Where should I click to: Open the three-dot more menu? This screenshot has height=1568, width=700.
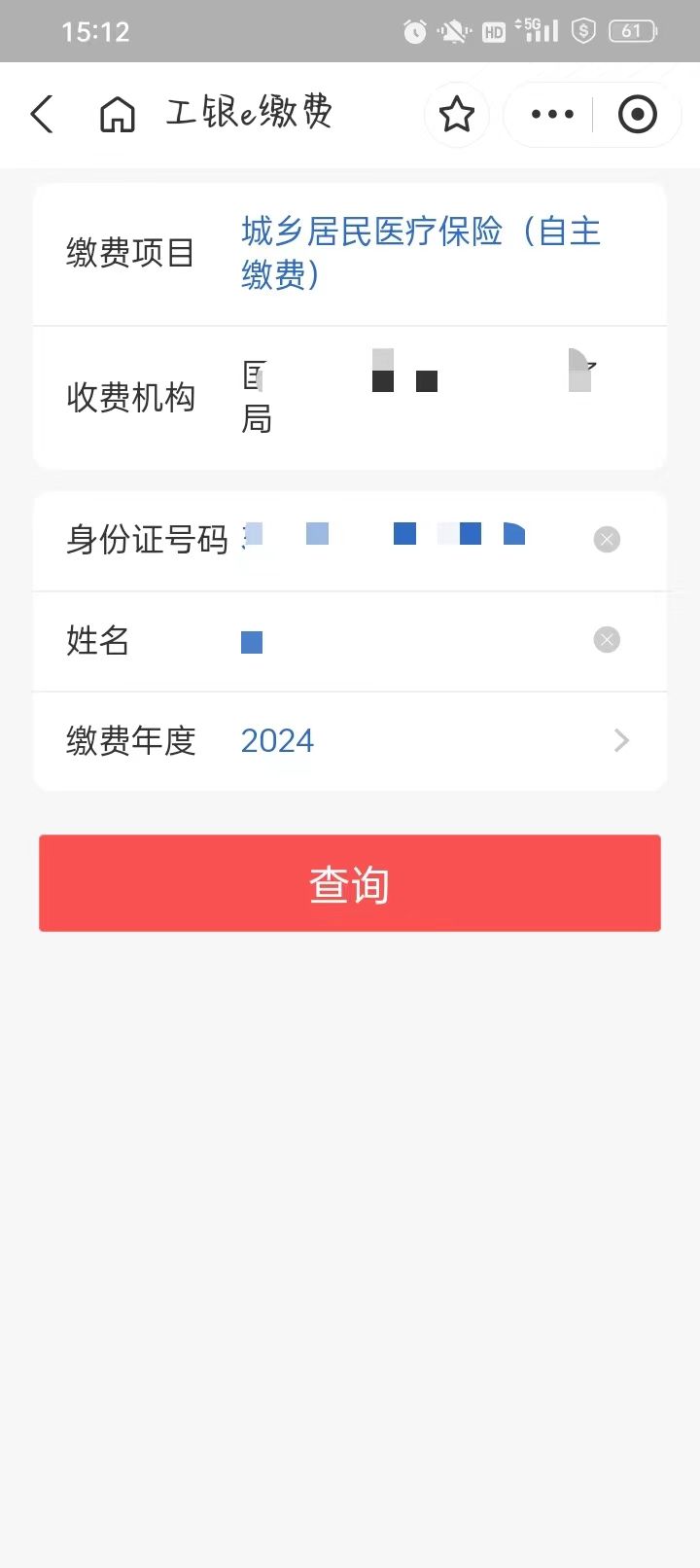tap(552, 115)
